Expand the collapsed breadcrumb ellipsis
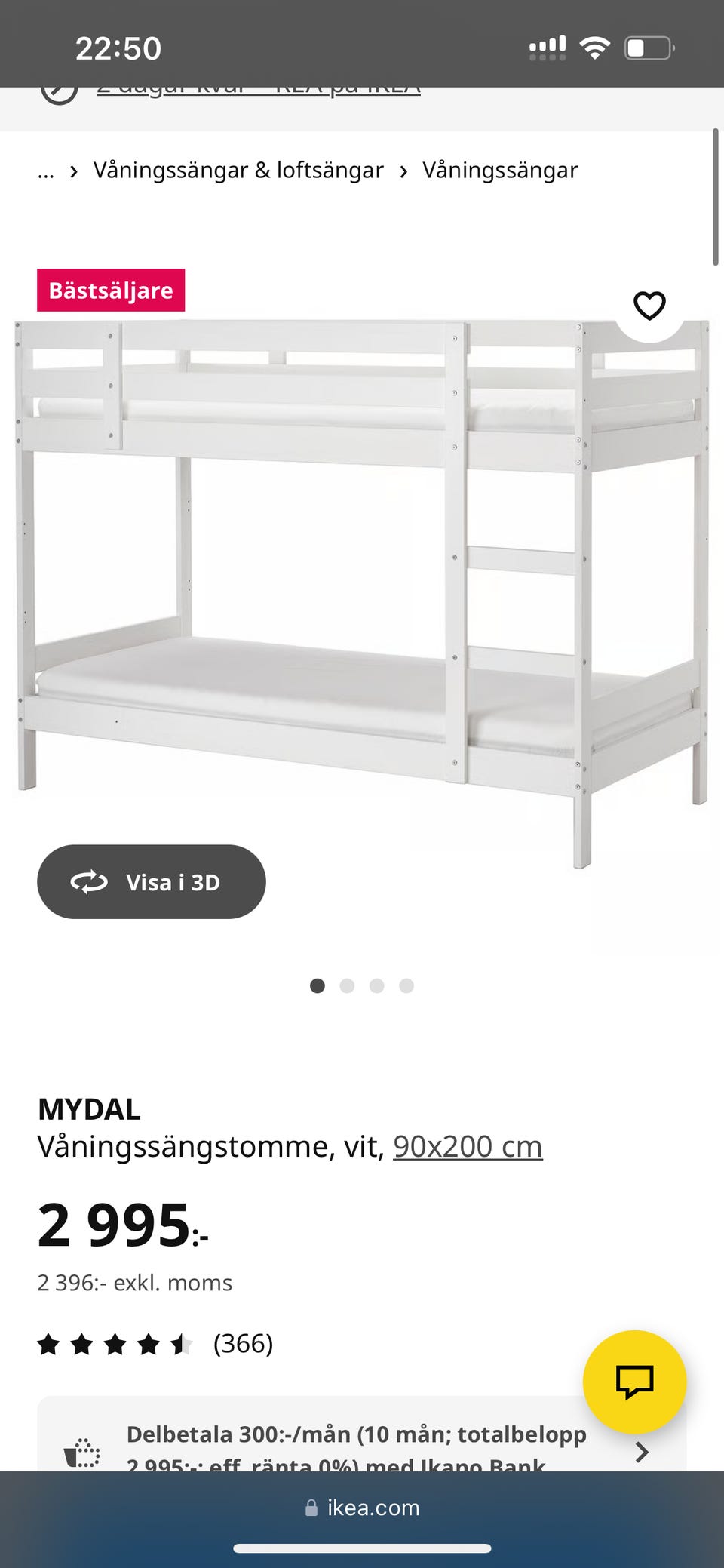Image resolution: width=724 pixels, height=1568 pixels. click(46, 171)
